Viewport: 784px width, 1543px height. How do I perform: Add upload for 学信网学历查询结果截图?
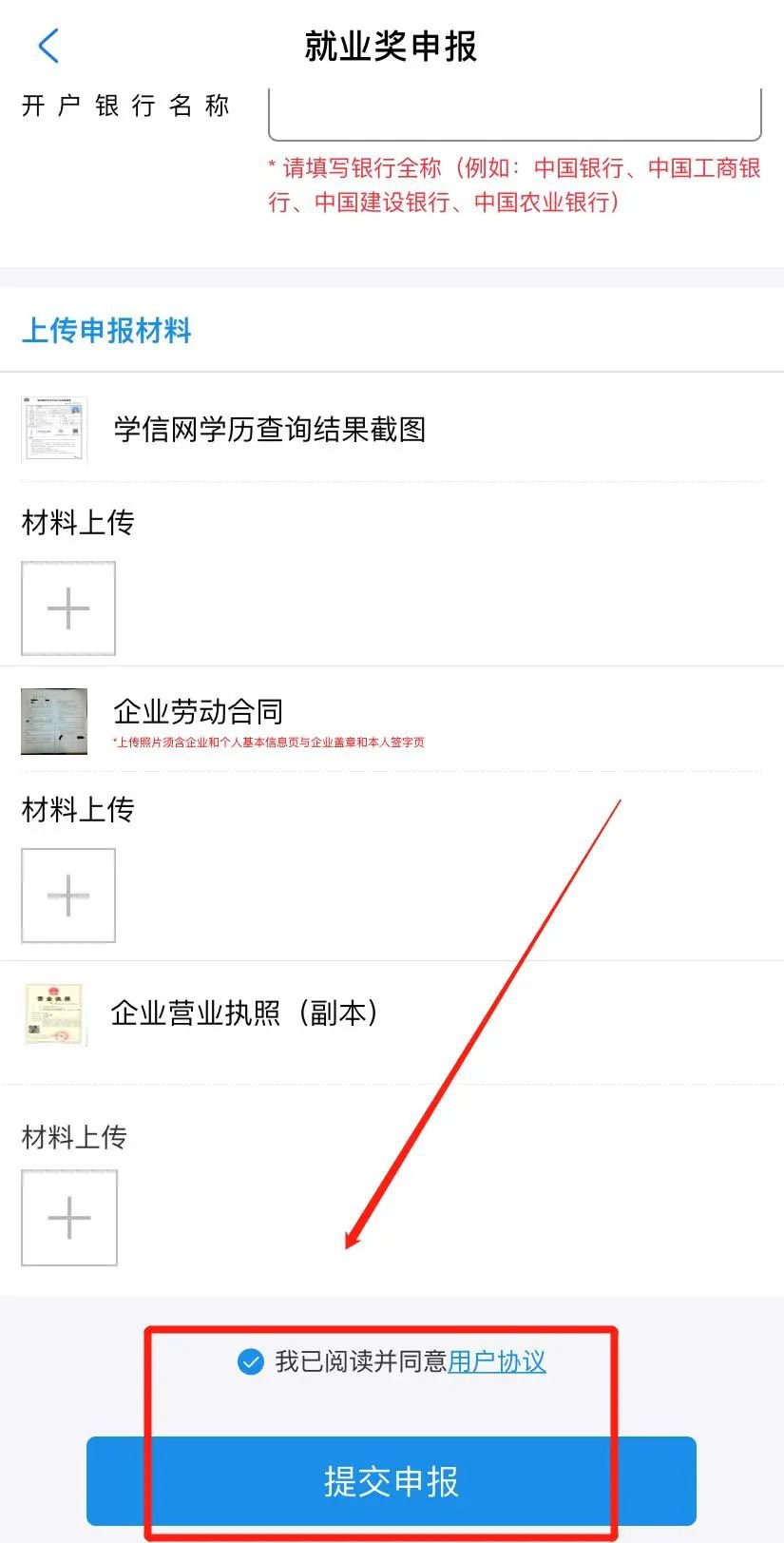[x=68, y=608]
